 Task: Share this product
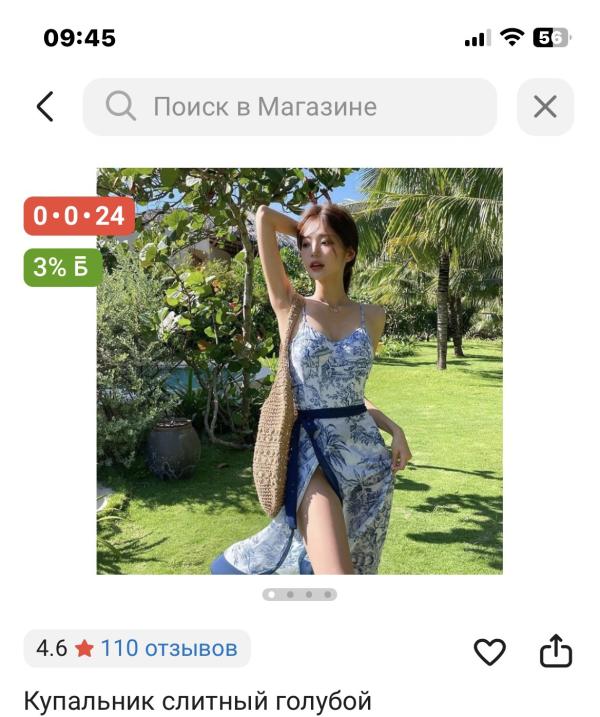coord(556,650)
